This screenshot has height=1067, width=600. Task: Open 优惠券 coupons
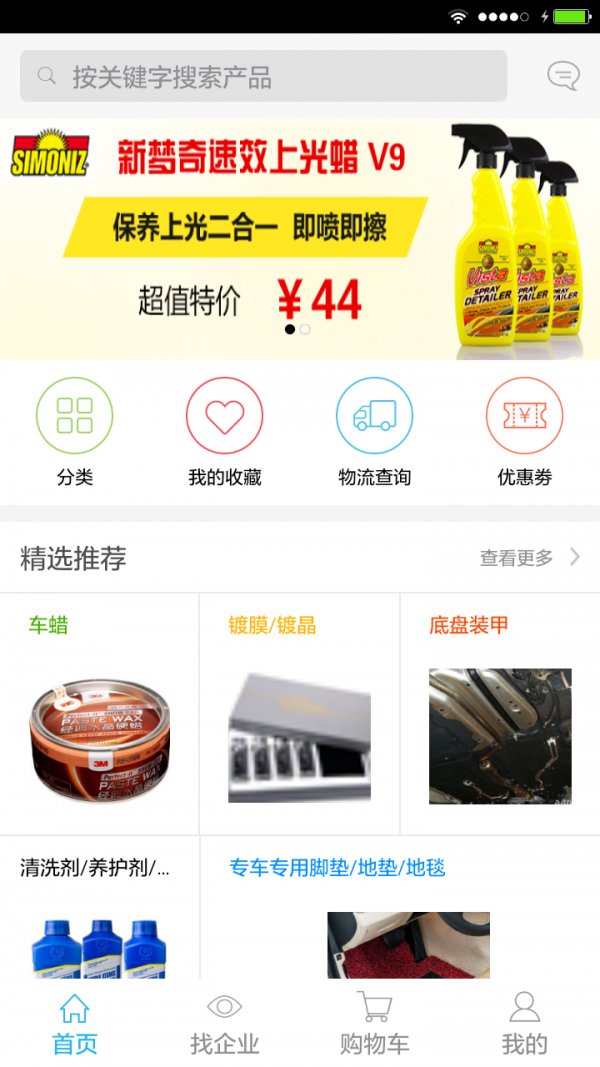point(525,432)
